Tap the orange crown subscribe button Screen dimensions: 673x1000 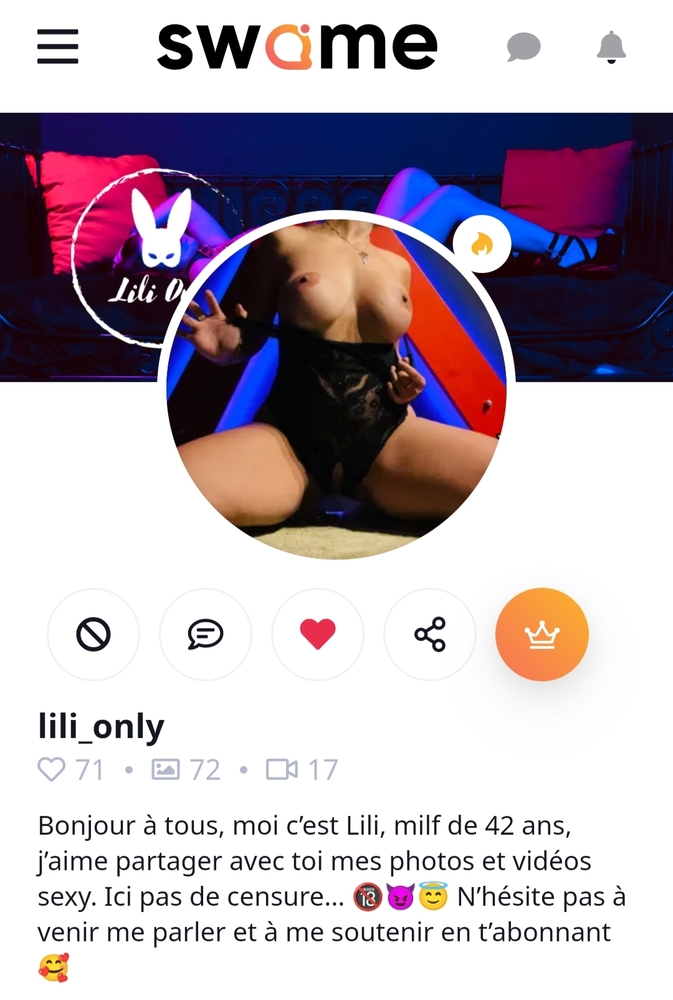[542, 634]
